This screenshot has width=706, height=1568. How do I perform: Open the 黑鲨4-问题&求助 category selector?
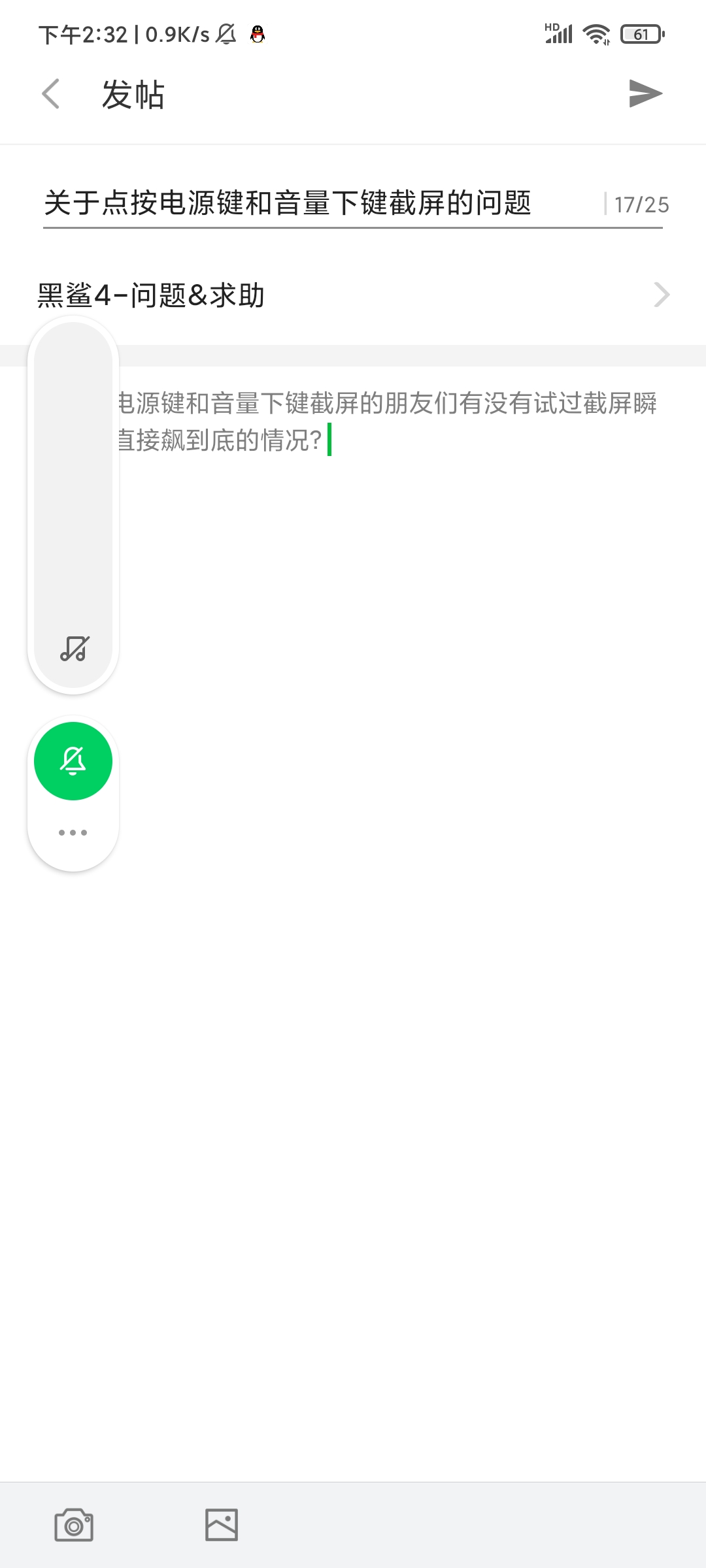click(x=353, y=295)
